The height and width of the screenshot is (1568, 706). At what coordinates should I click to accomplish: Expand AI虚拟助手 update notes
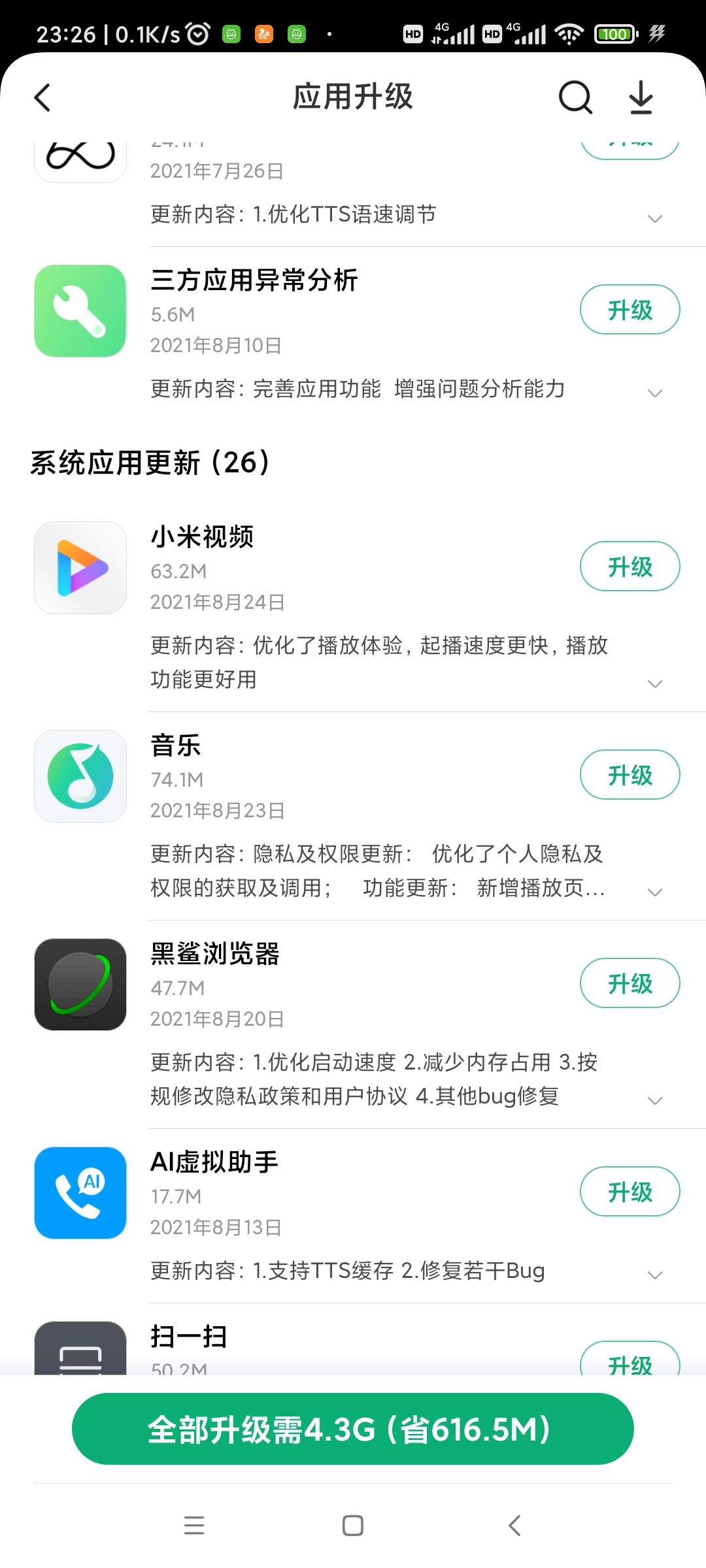[654, 1274]
